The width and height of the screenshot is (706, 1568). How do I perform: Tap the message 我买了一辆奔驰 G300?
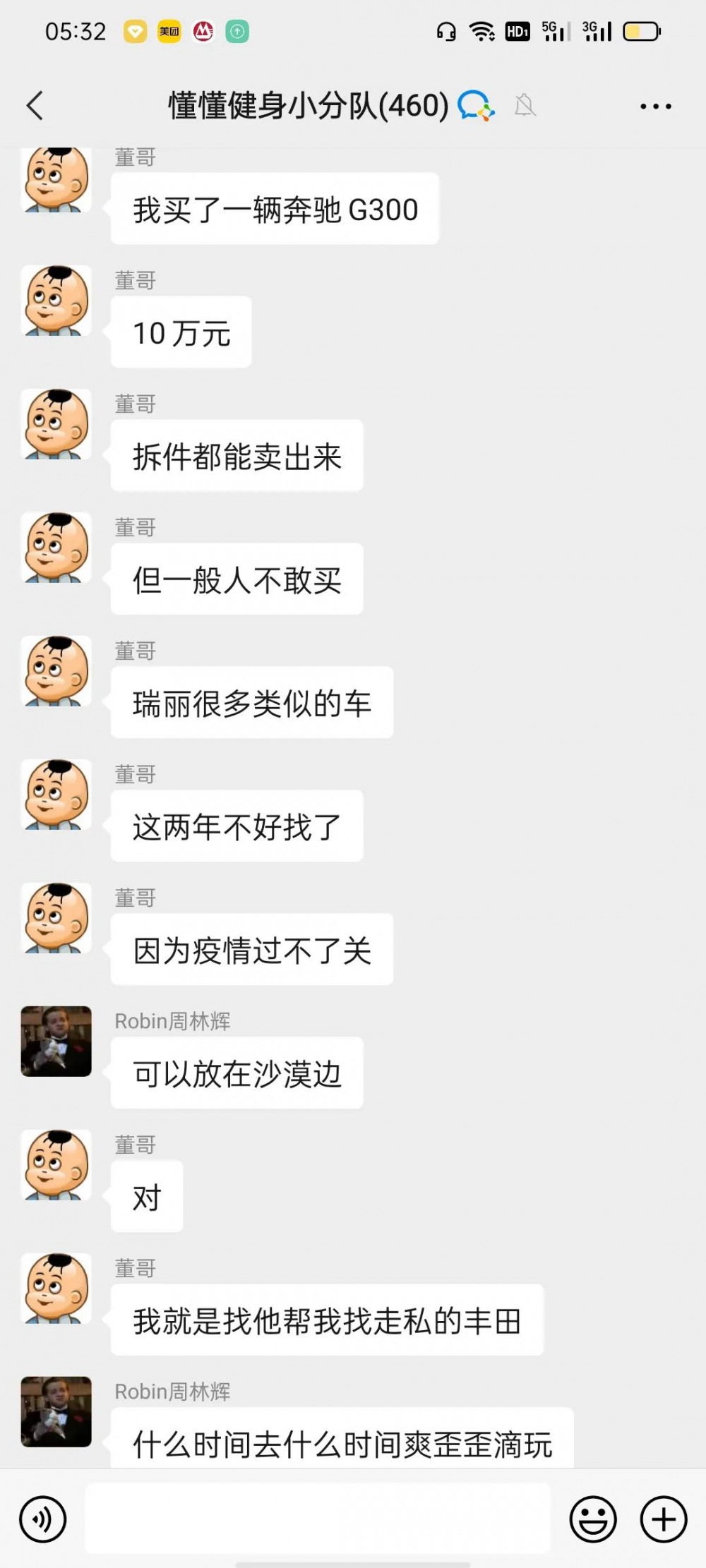275,210
